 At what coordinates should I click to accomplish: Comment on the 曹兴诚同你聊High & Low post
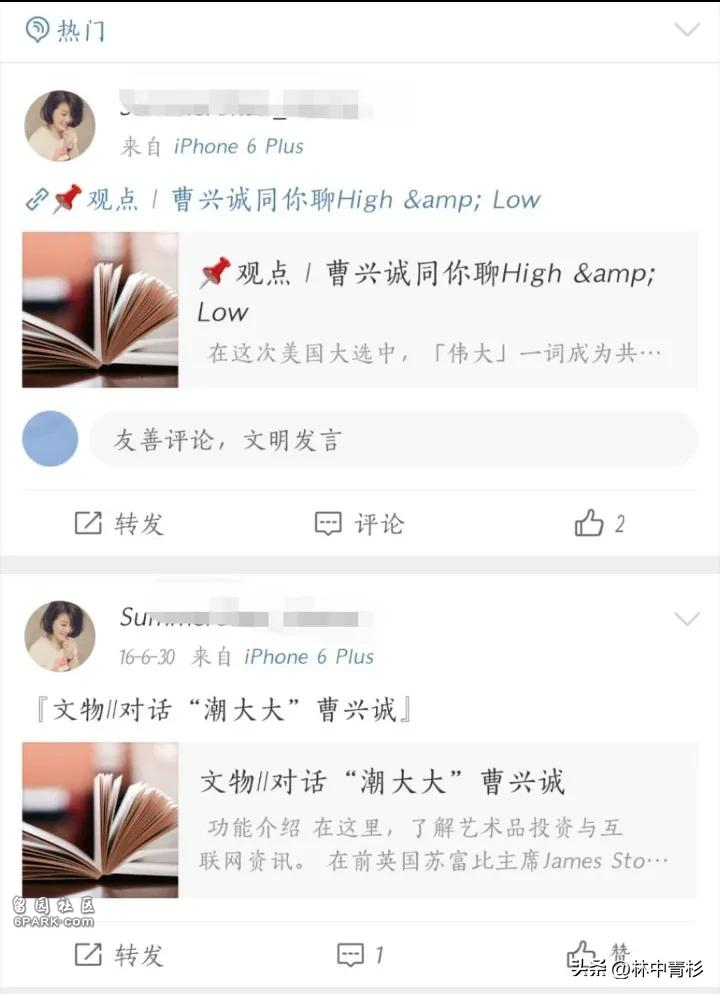click(x=359, y=523)
